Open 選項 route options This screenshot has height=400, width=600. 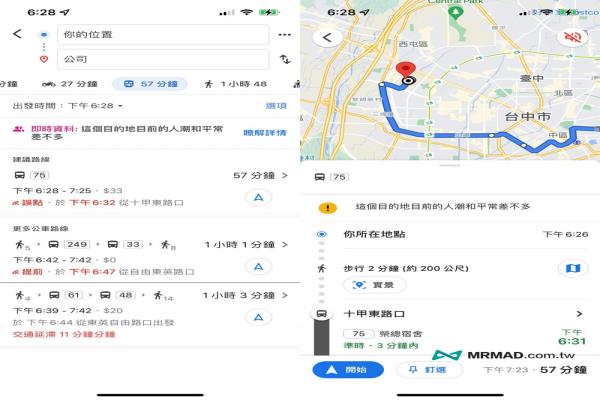point(276,106)
